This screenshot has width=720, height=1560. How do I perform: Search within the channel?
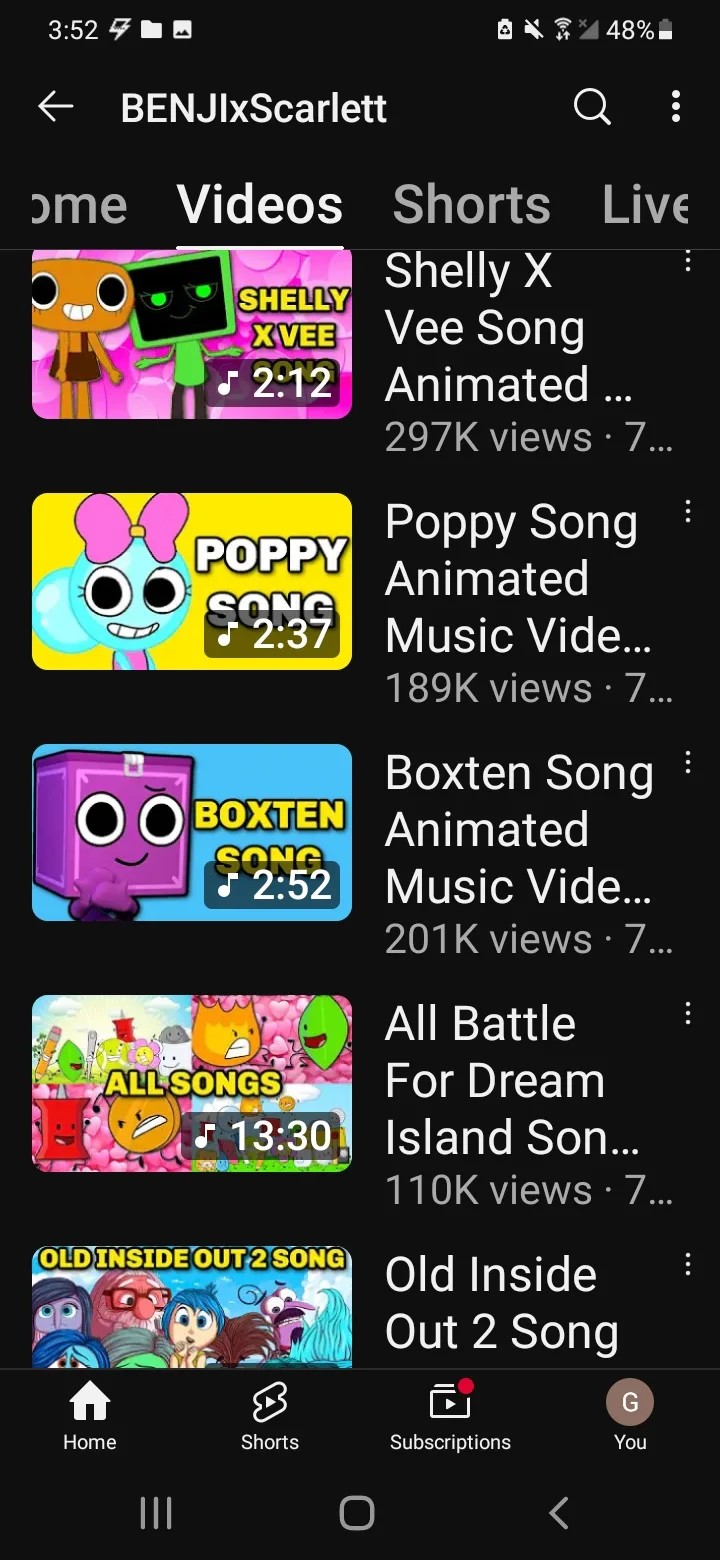[592, 107]
